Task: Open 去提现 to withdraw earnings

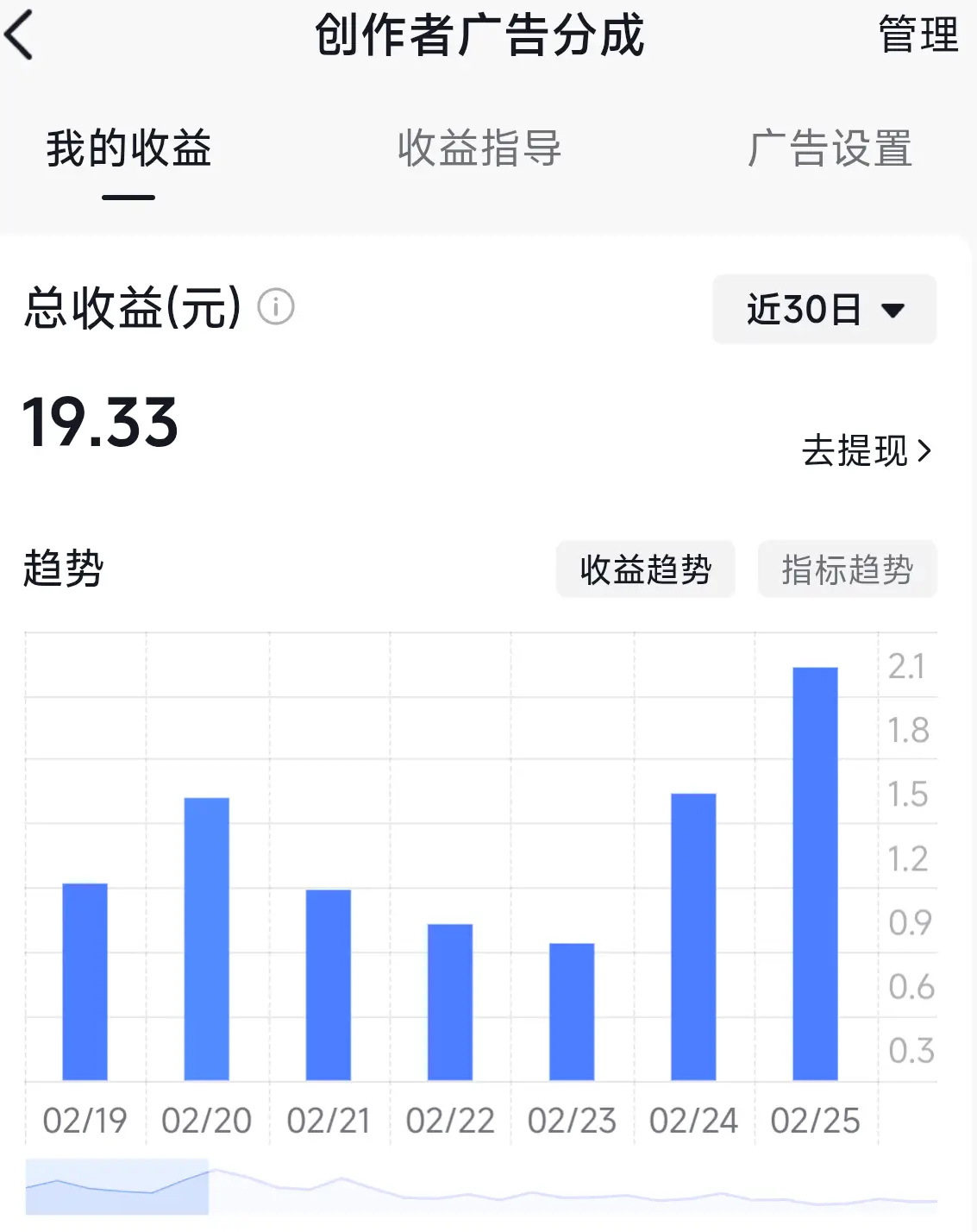Action: [x=867, y=450]
